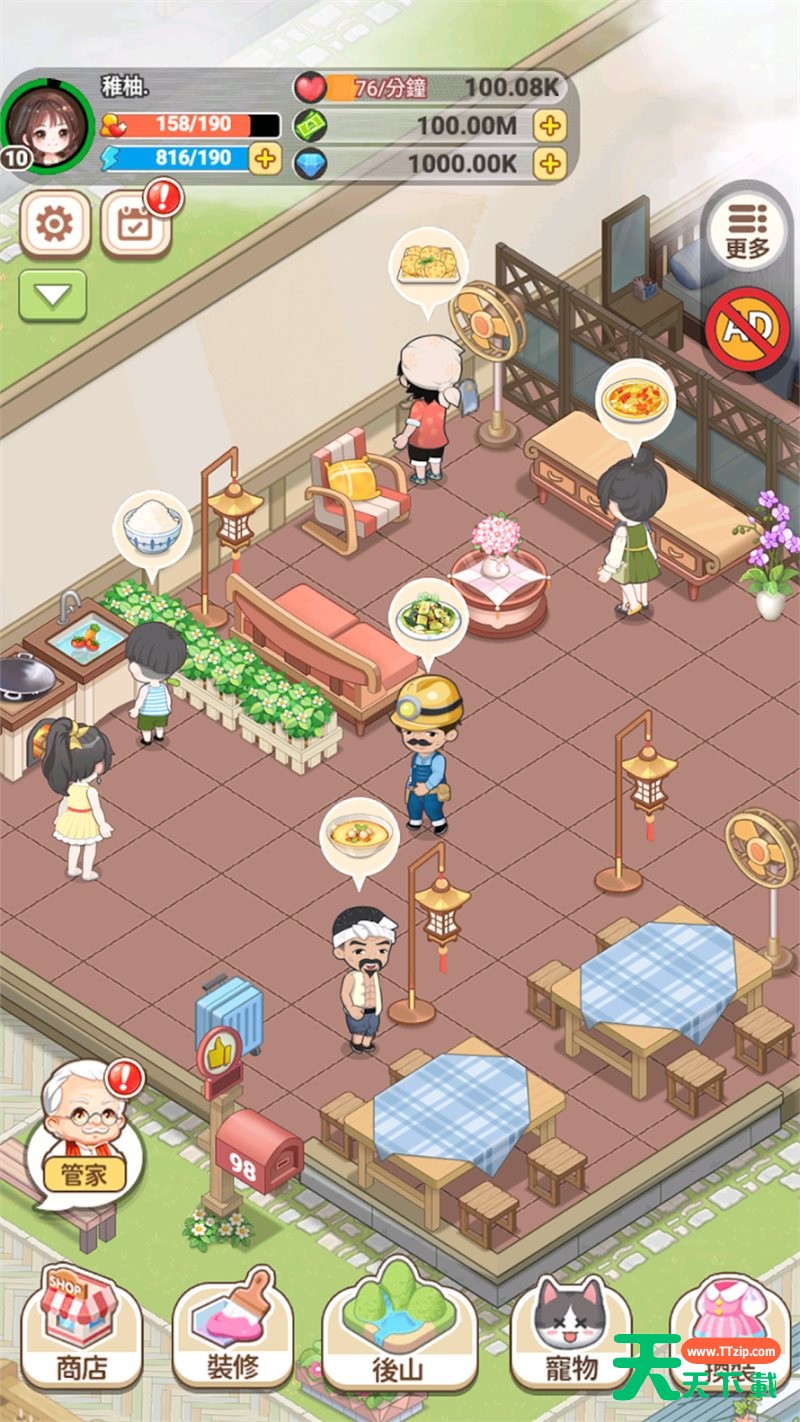
Task: Open the player avatar profile
Action: 44,123
